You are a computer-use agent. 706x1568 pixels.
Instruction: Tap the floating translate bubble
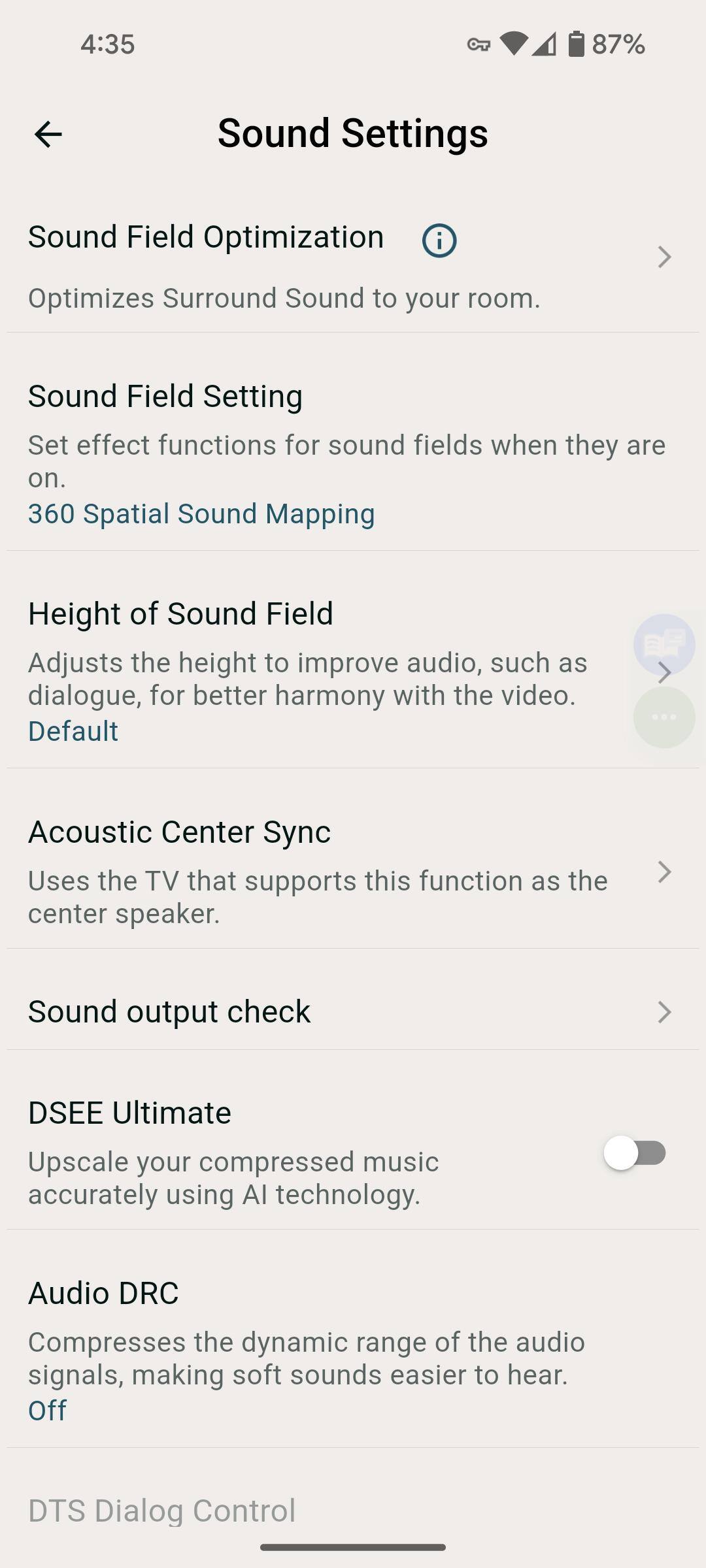coord(664,644)
